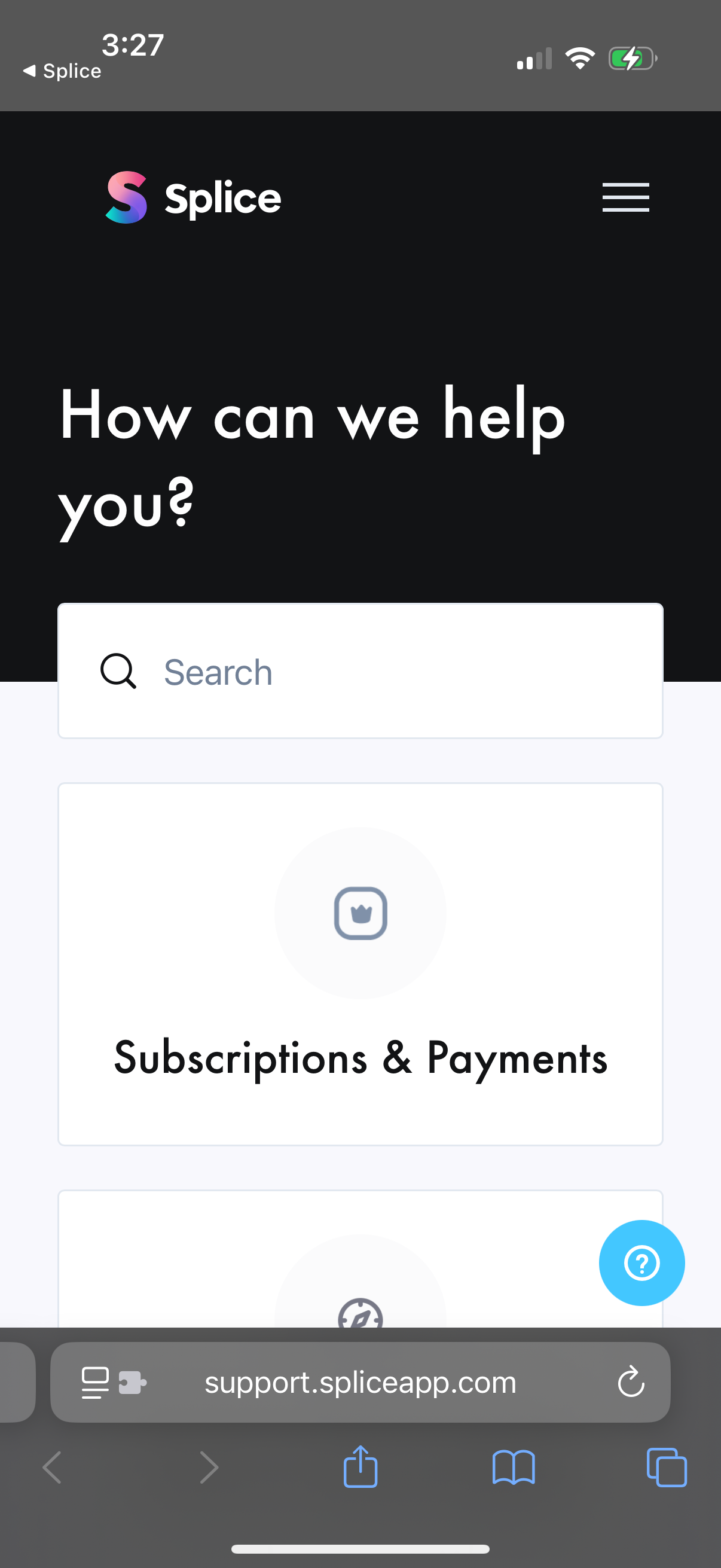The width and height of the screenshot is (721, 1568).
Task: Return to the Splice app
Action: 62,71
